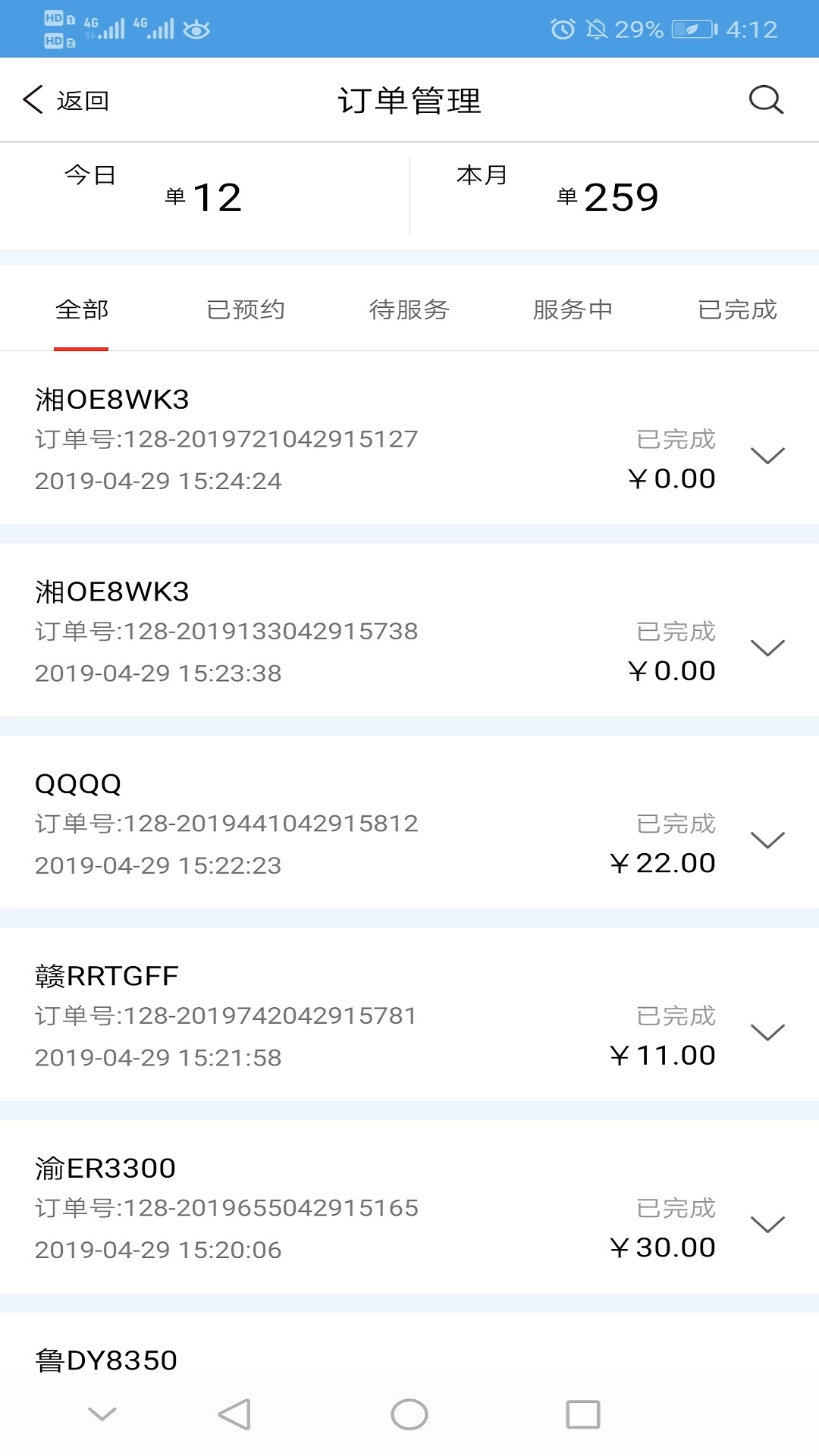Expand details of the order at 15:23:38

point(767,648)
